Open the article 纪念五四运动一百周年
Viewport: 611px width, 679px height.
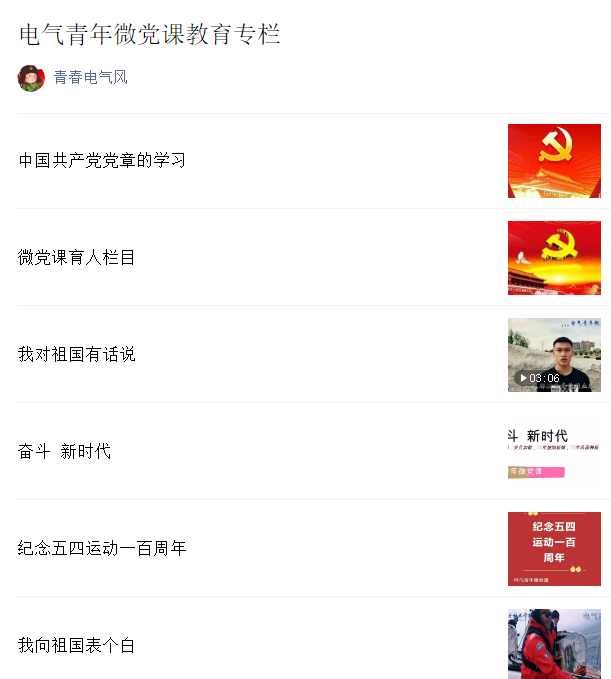102,548
